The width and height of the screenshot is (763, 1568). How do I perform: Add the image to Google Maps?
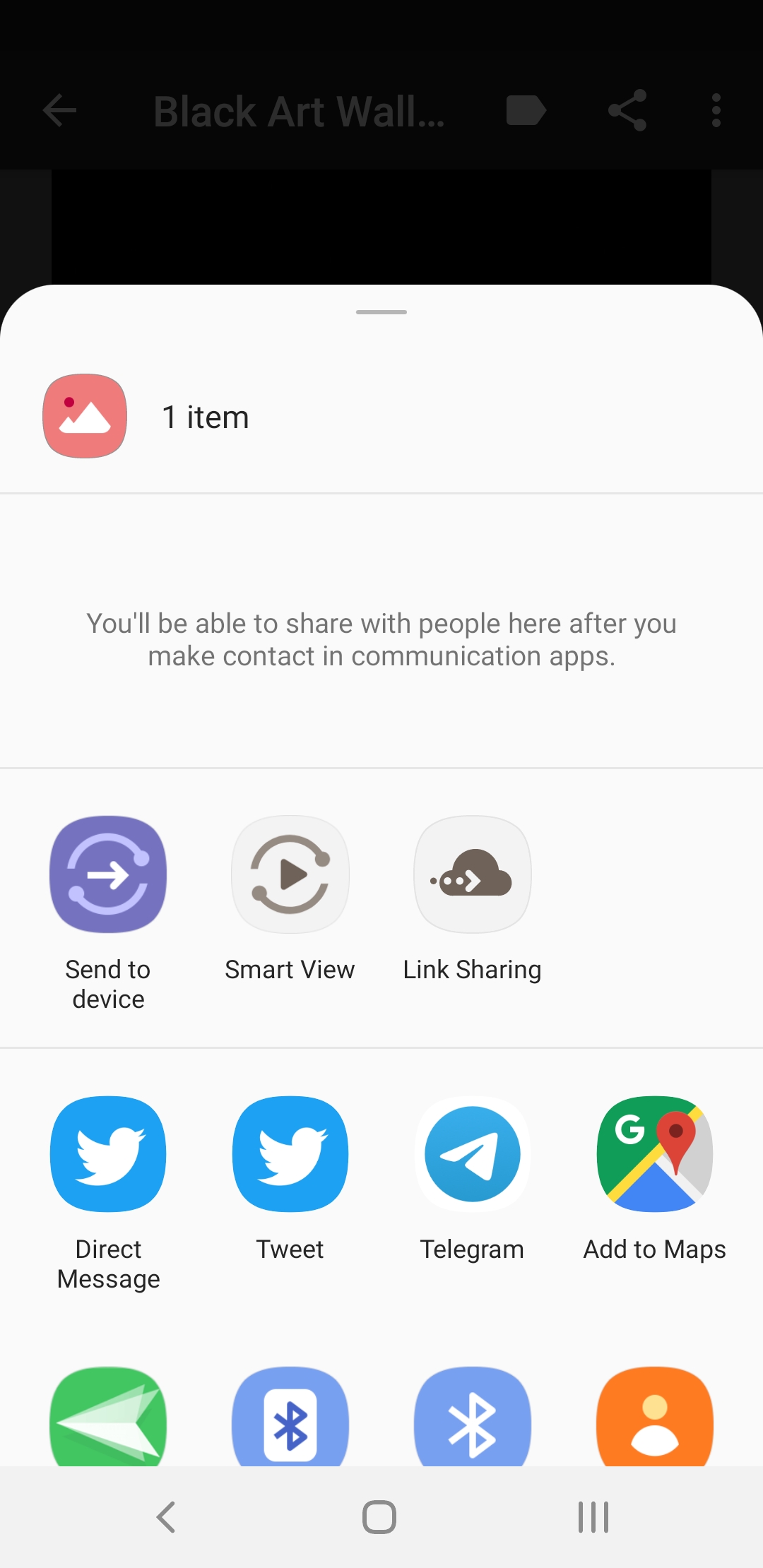tap(654, 1154)
